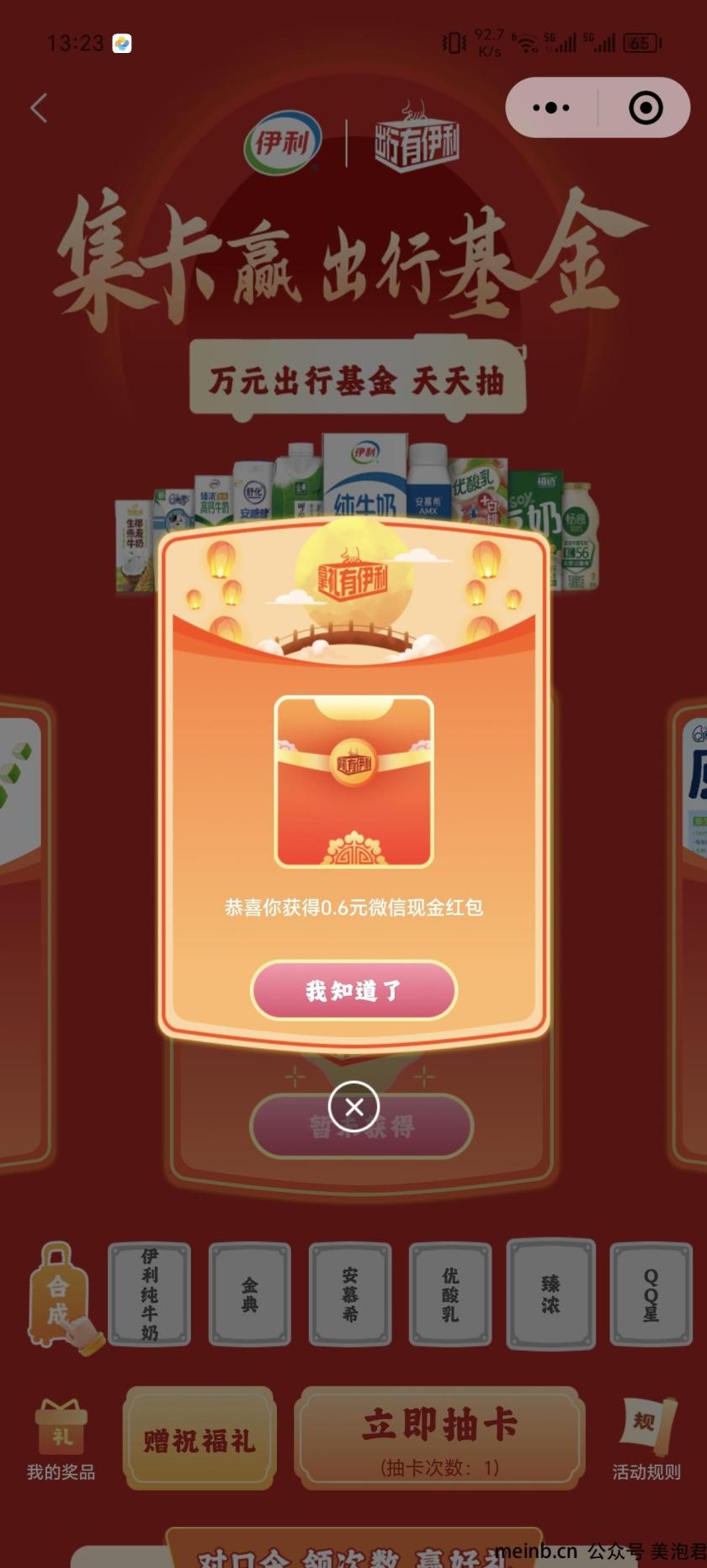Select the 安慕希 card slot
Viewport: 707px width, 1568px height.
[x=350, y=1294]
